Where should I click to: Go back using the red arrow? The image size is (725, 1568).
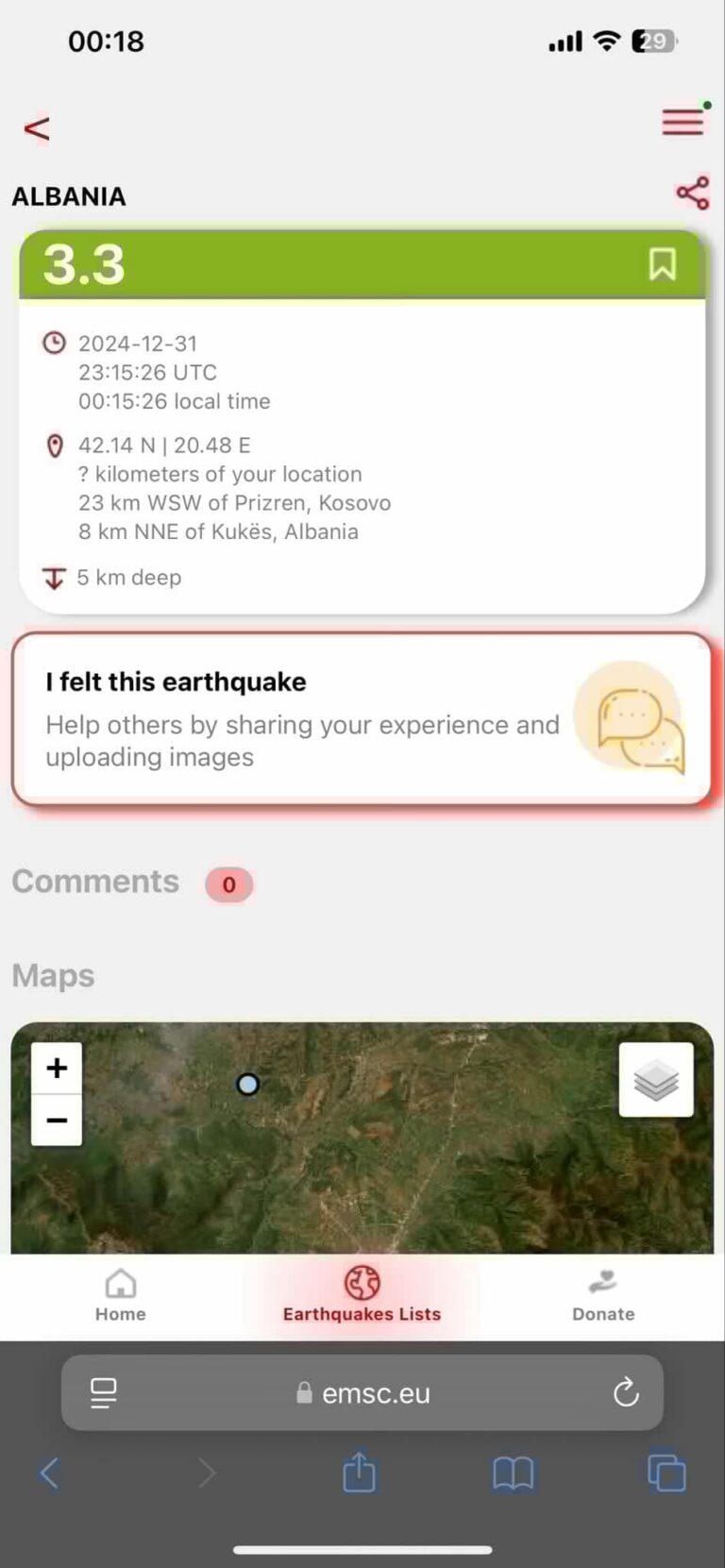tap(37, 128)
